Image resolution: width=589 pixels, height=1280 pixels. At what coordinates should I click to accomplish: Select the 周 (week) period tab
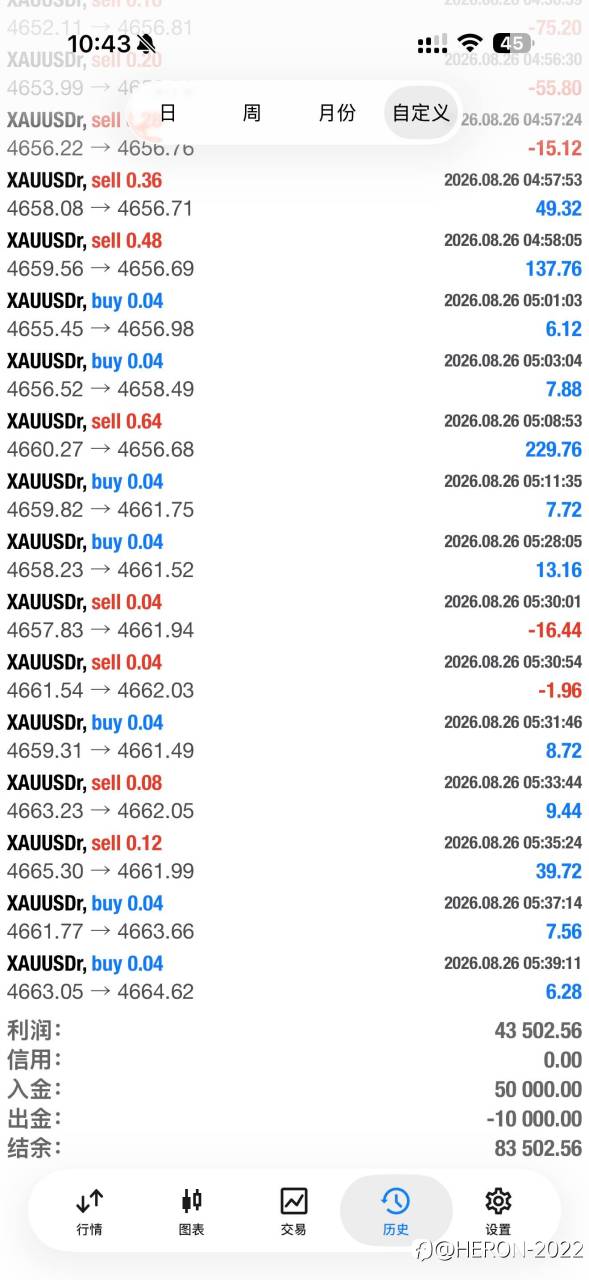point(252,113)
